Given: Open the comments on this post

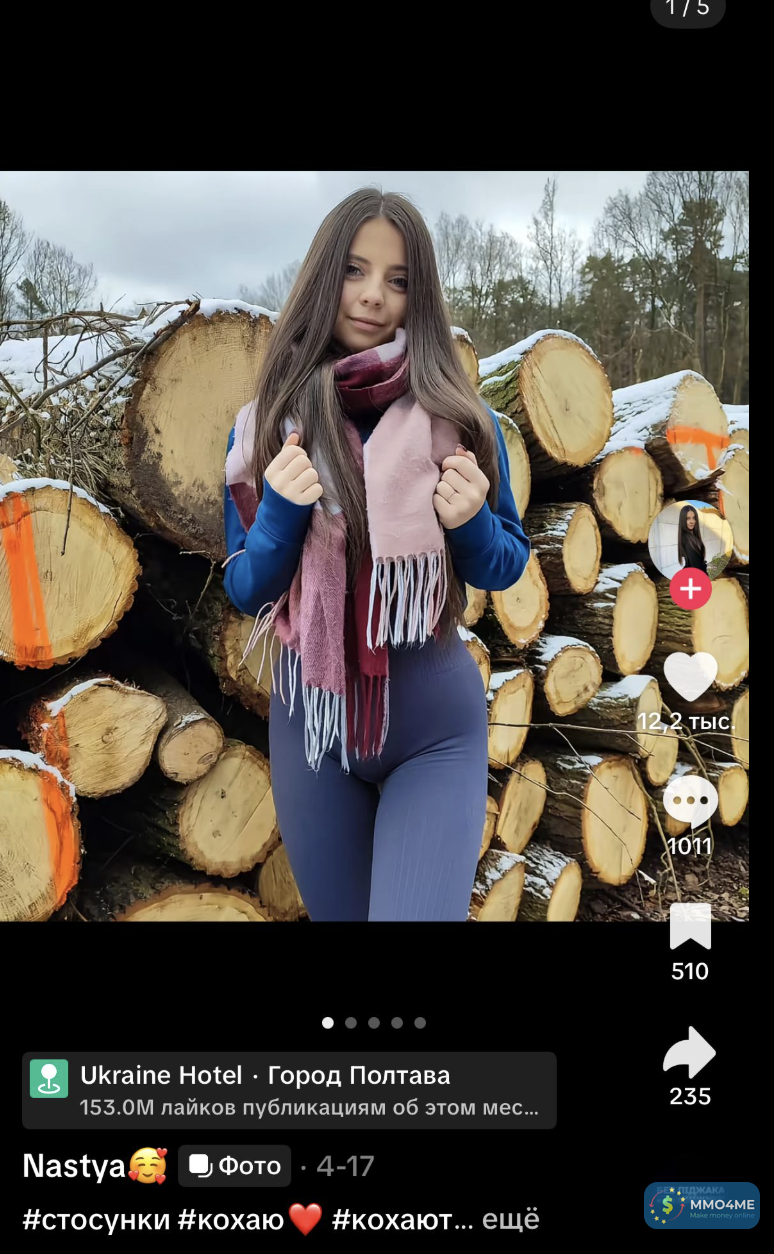Looking at the screenshot, I should (690, 801).
